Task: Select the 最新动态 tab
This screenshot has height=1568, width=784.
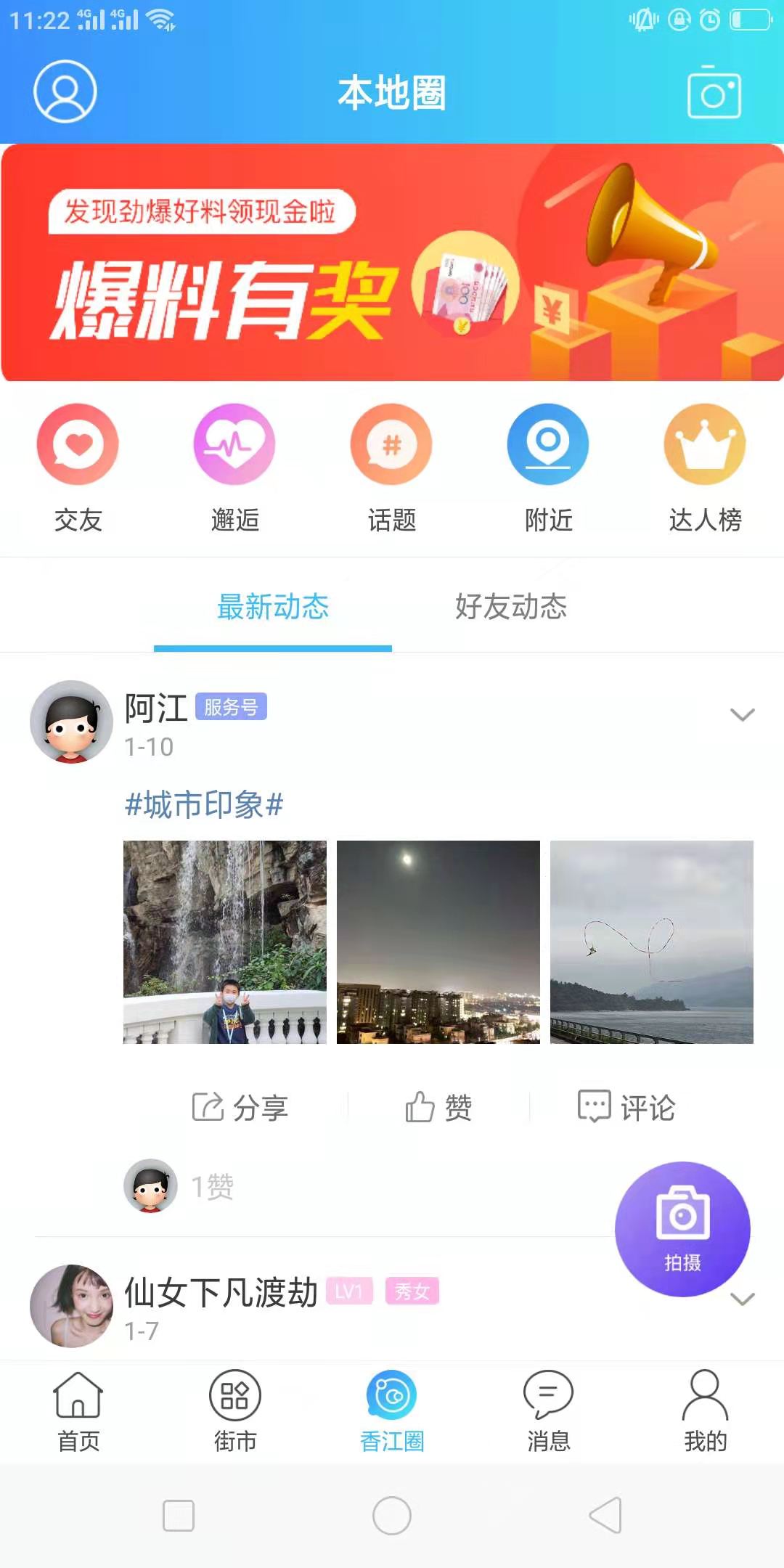Action: point(273,607)
